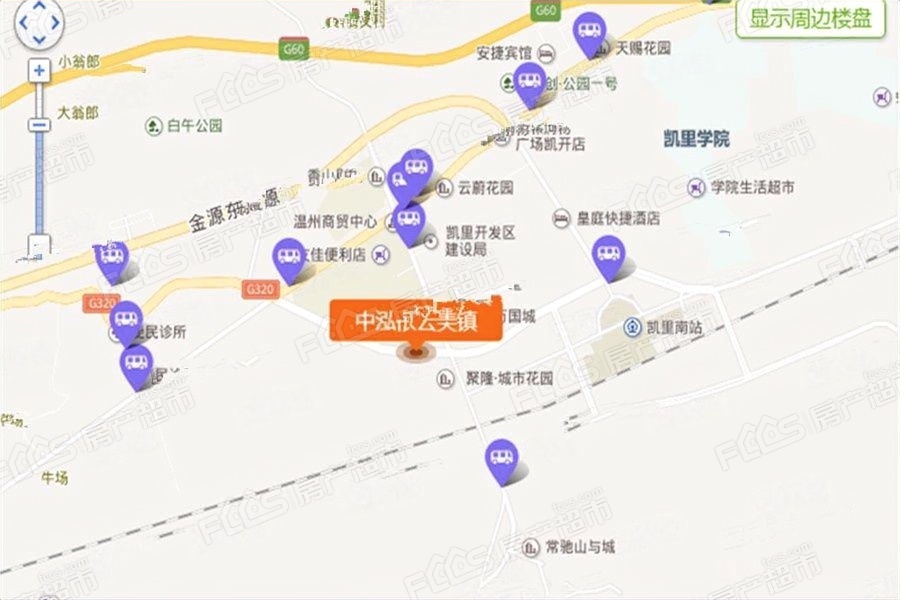Tap 显示周边楼盘 button
Image resolution: width=900 pixels, height=600 pixels.
point(811,18)
